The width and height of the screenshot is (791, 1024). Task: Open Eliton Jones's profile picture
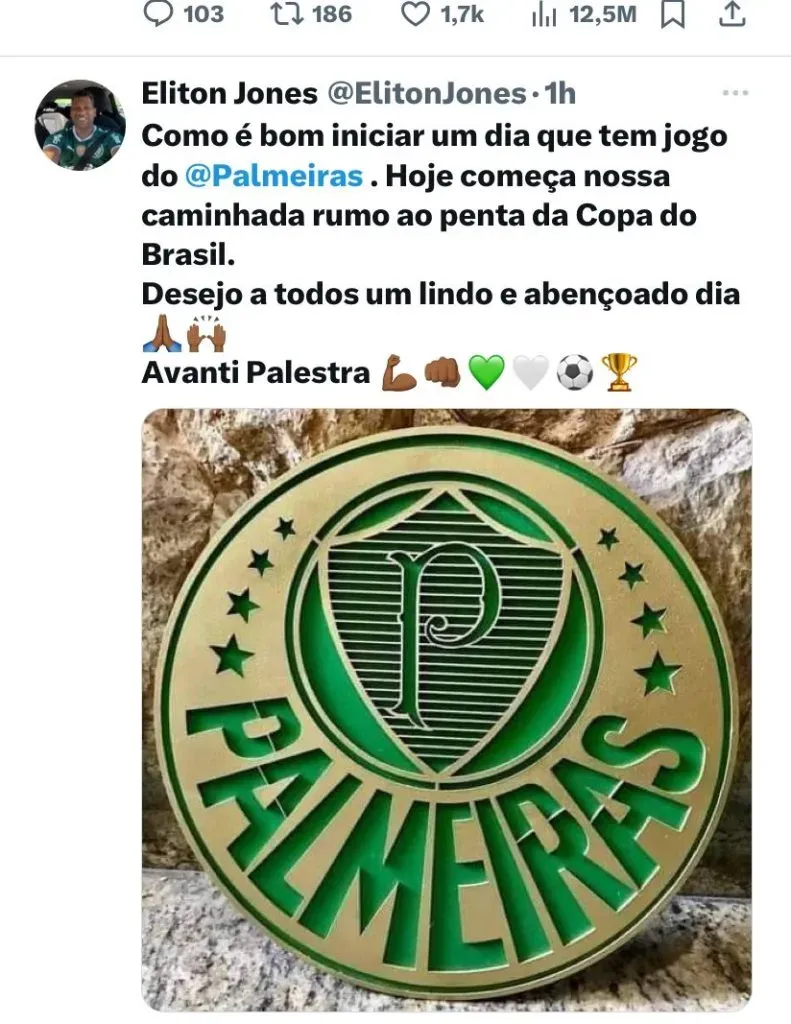pos(82,125)
